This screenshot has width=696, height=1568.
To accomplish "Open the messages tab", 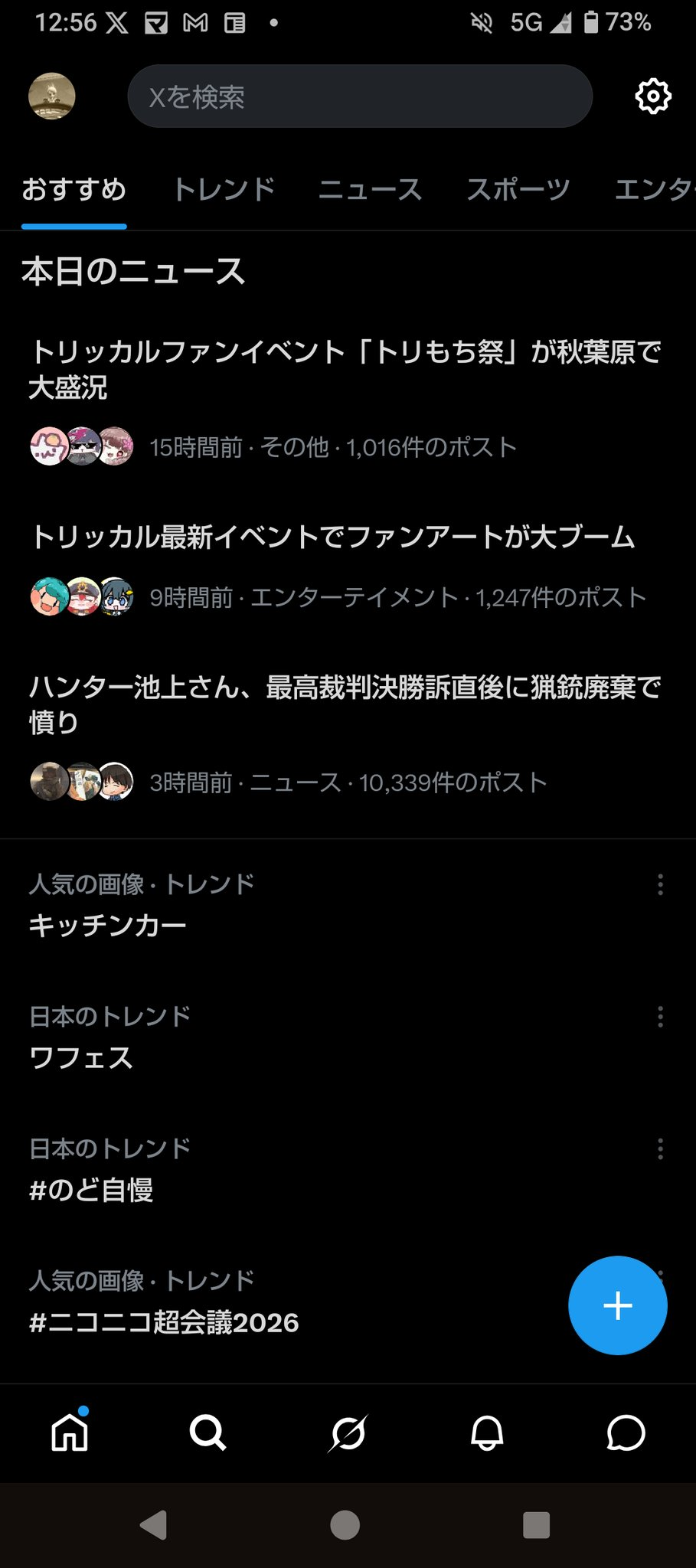I will click(x=626, y=1432).
